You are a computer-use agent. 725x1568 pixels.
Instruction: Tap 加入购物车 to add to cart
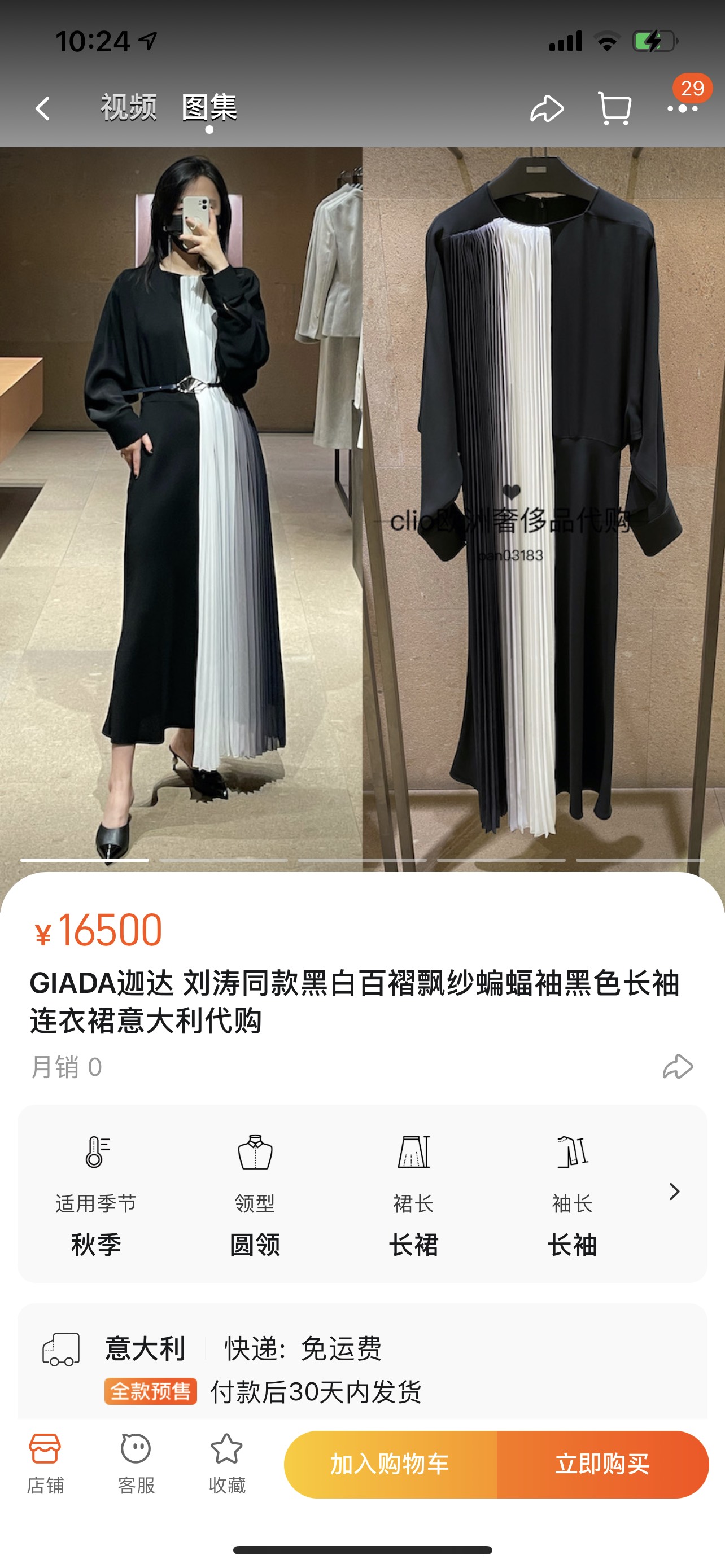click(x=390, y=1464)
